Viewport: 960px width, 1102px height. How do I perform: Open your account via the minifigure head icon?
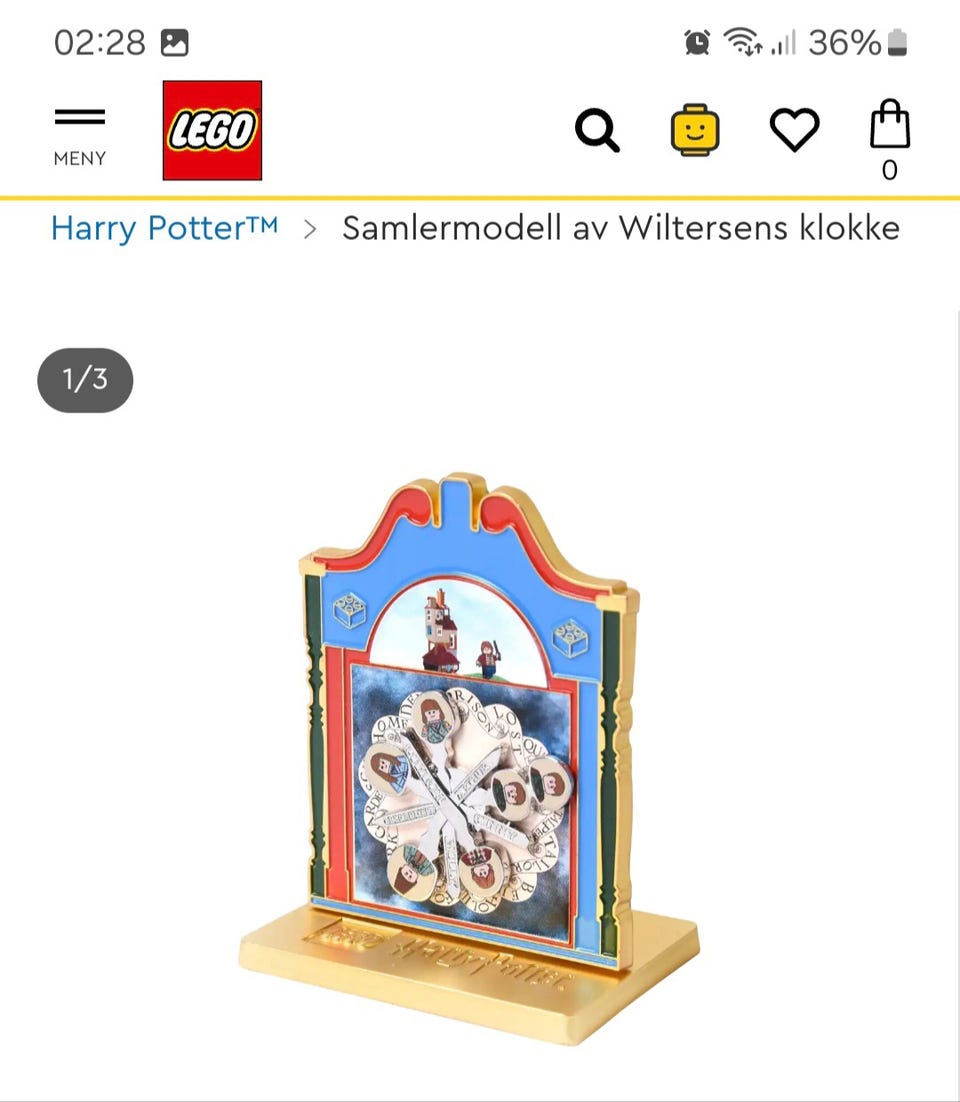point(696,129)
